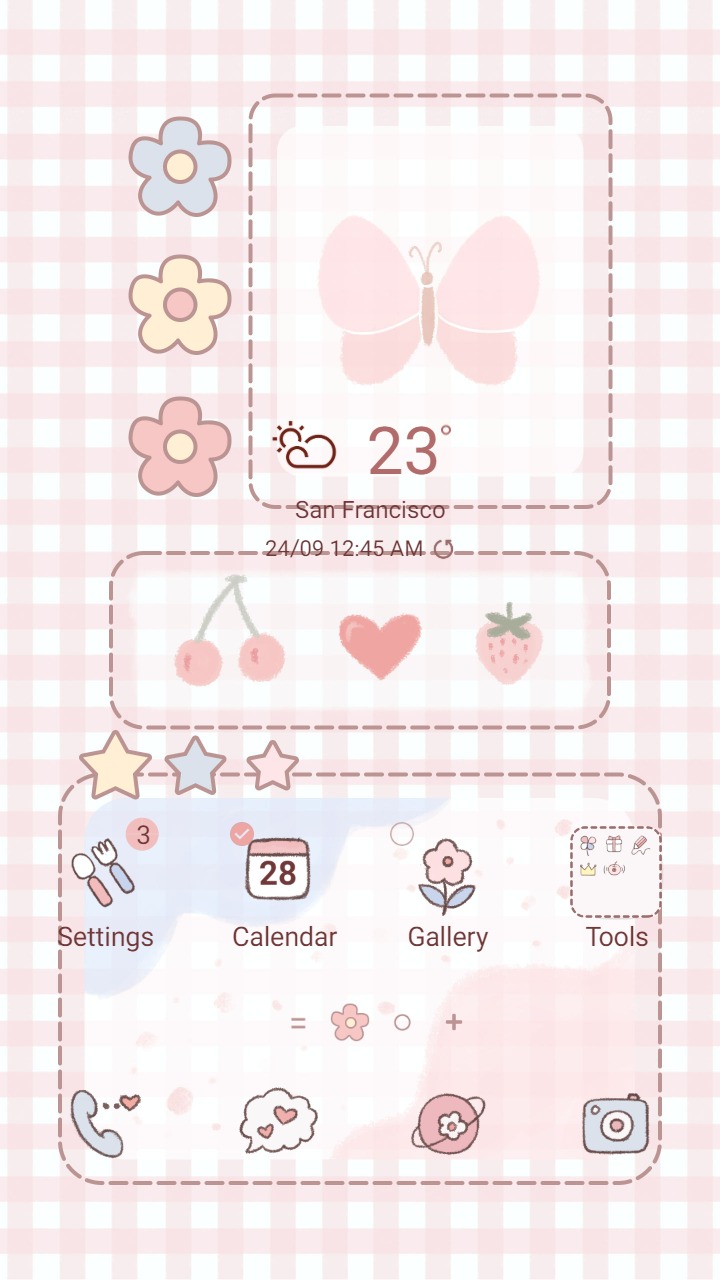
Task: Open the clover icon inside the Tools folder
Action: point(588,845)
